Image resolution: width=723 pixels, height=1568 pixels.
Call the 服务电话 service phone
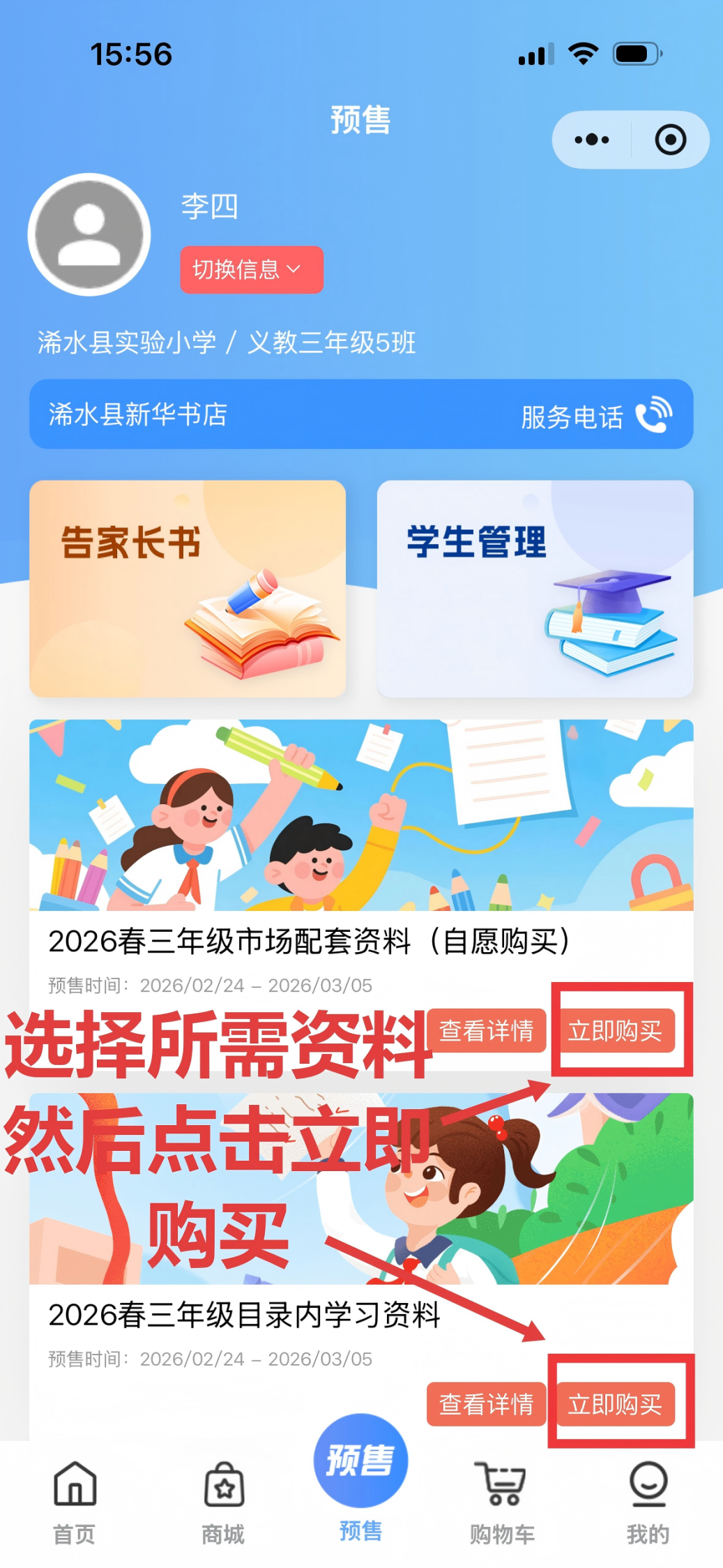pos(596,416)
